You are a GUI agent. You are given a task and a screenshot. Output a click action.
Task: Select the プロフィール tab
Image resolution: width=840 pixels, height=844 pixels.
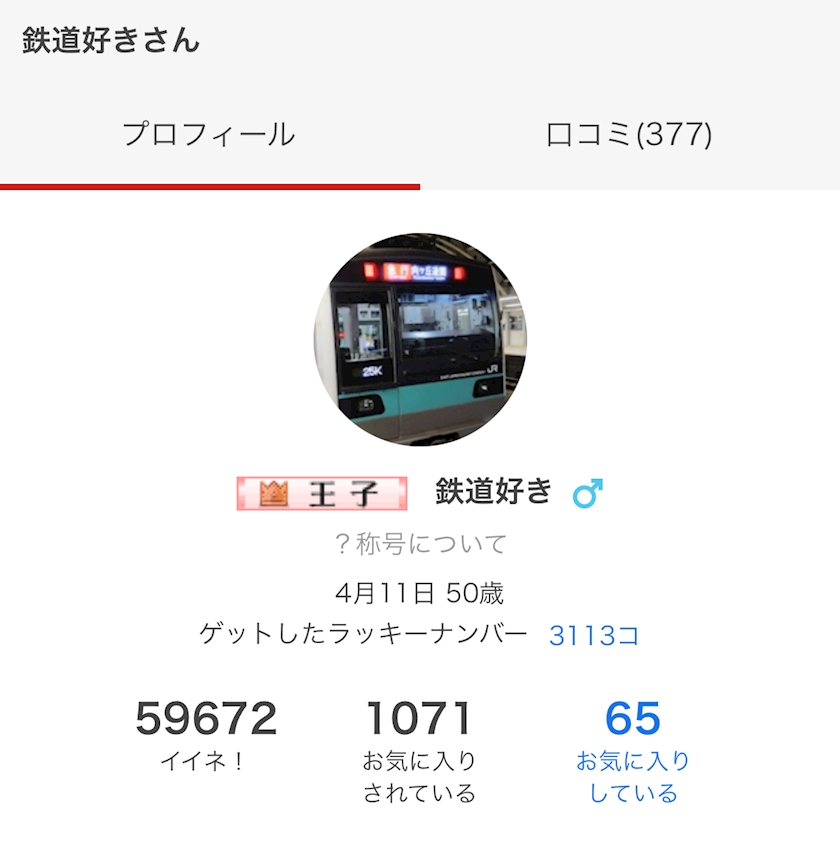point(209,135)
